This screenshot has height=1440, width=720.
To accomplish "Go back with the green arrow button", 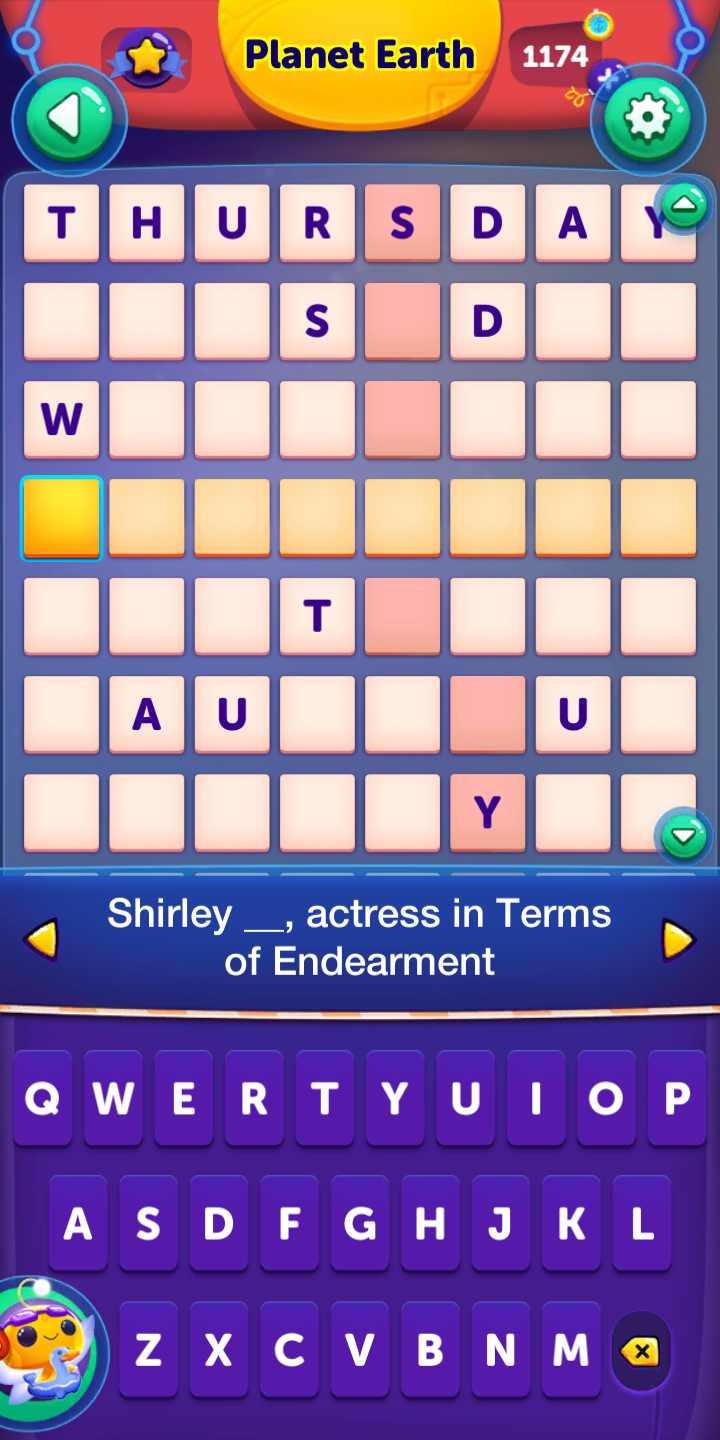I will (68, 120).
